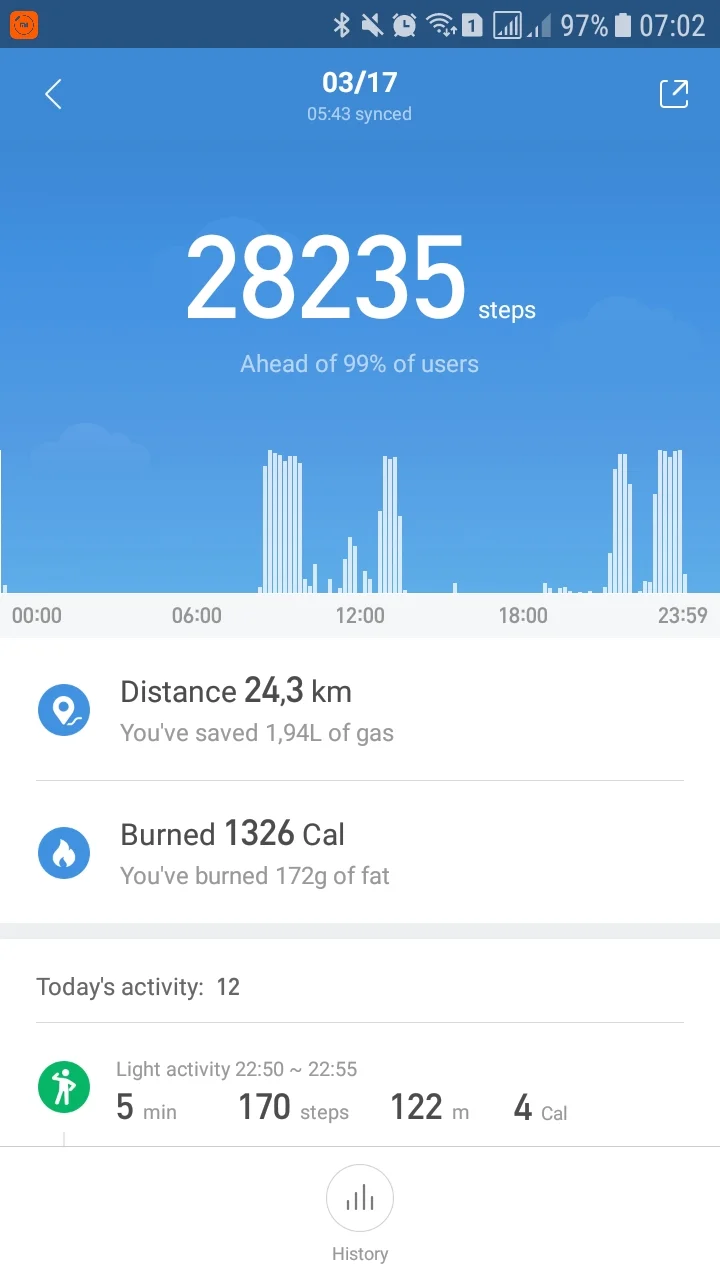Collapse the daily steps detail screen
Viewport: 720px width, 1280px height.
(52, 93)
